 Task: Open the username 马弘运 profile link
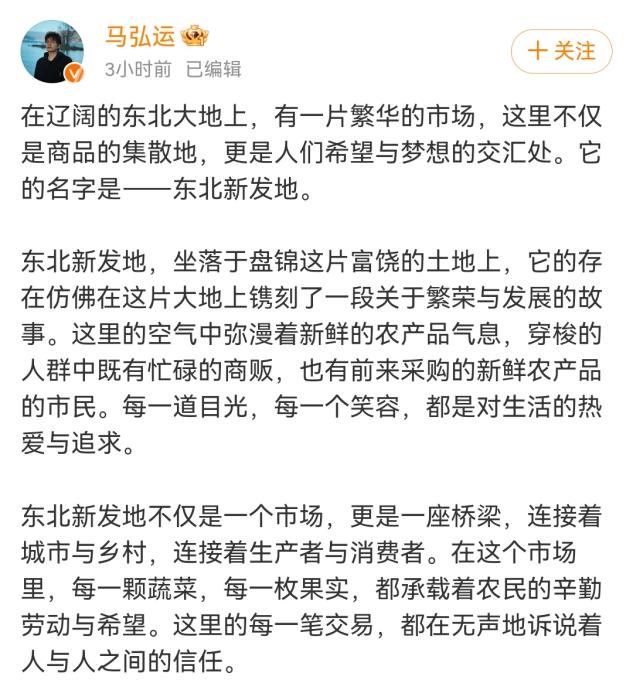(141, 35)
